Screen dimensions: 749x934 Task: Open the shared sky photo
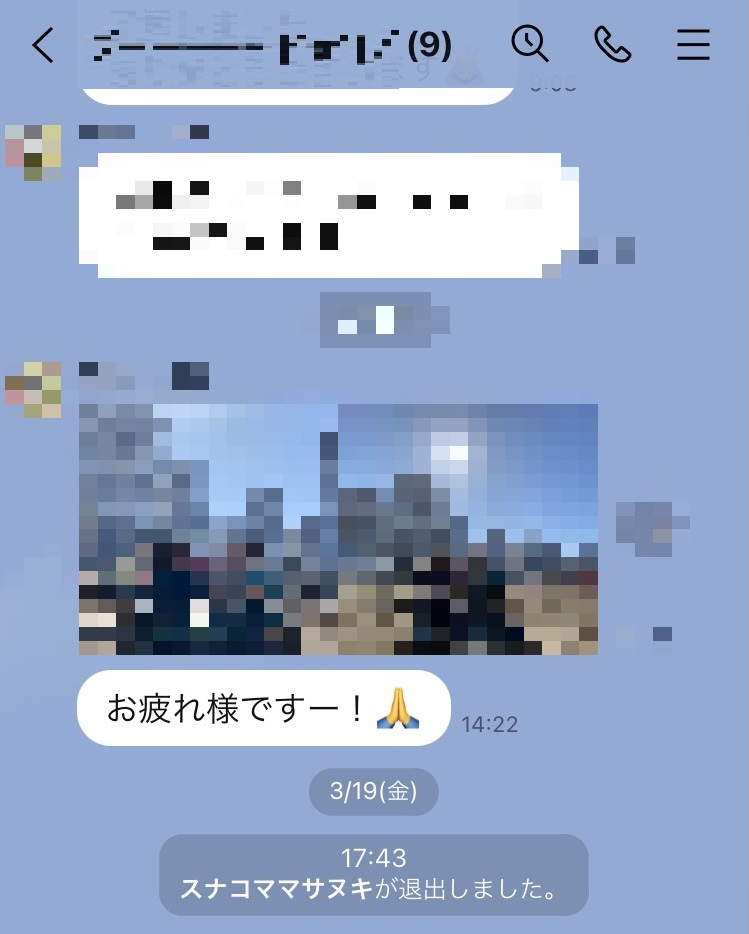[338, 529]
